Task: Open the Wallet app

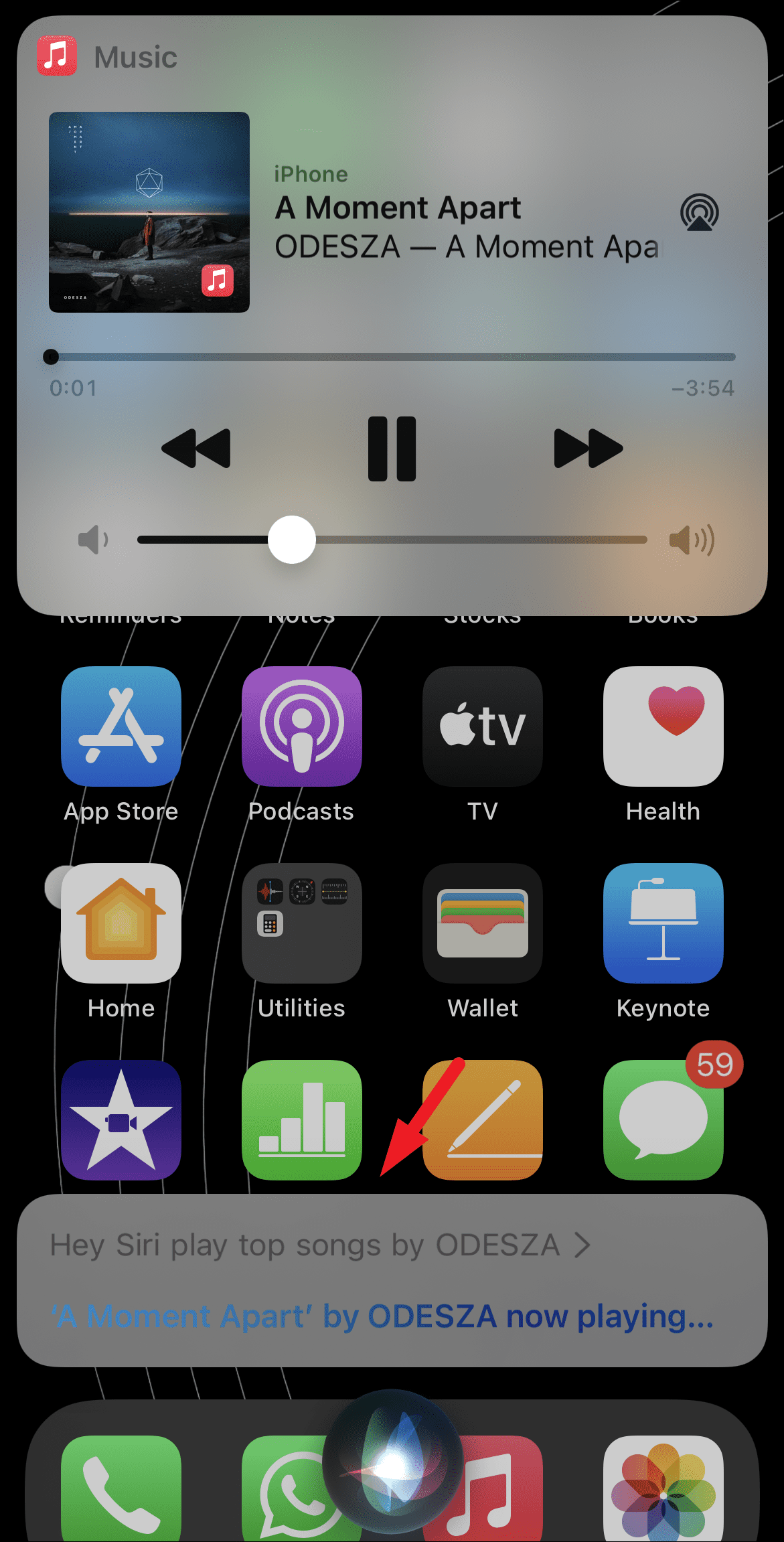Action: coord(483,923)
